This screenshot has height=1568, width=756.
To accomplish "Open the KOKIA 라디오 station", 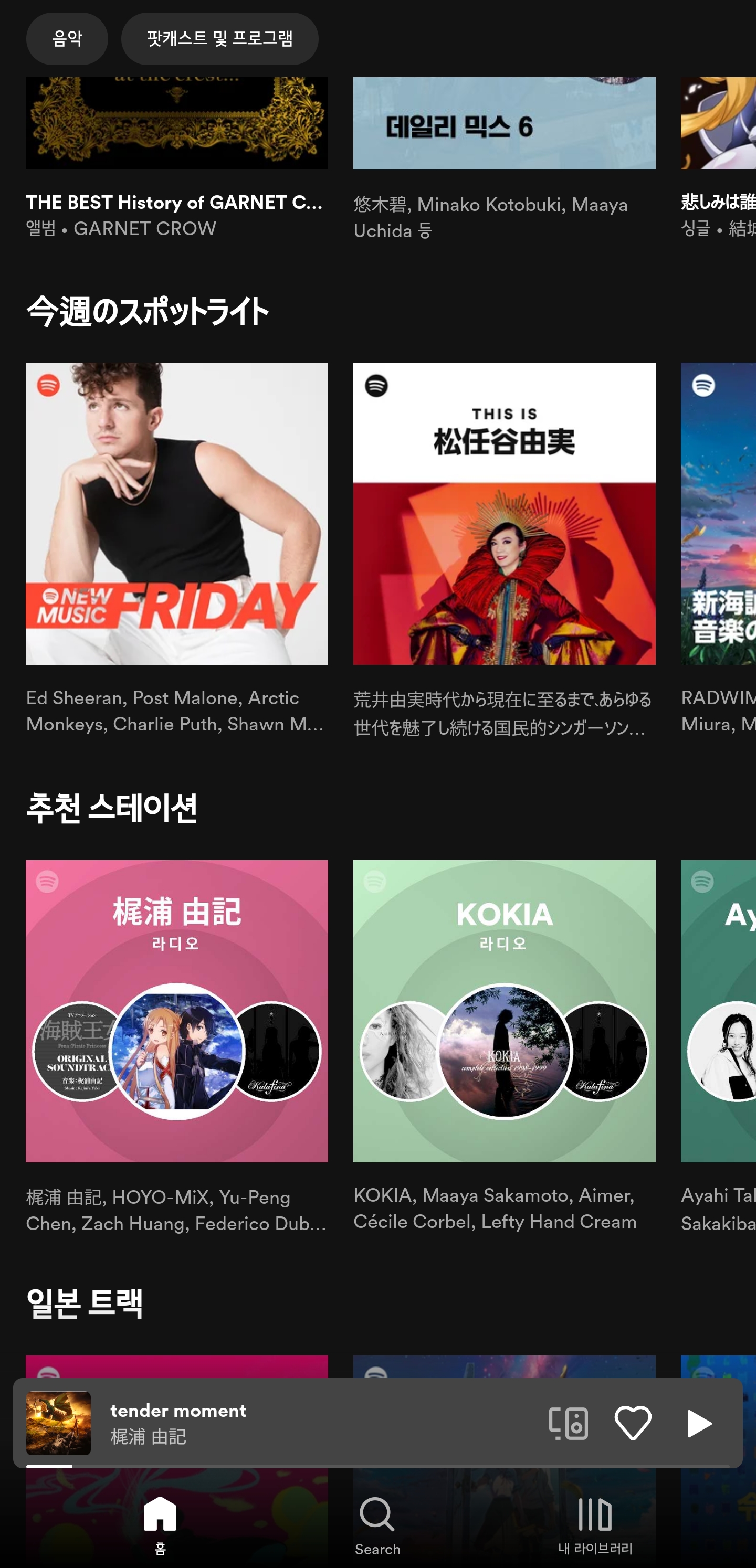I will [x=504, y=1010].
